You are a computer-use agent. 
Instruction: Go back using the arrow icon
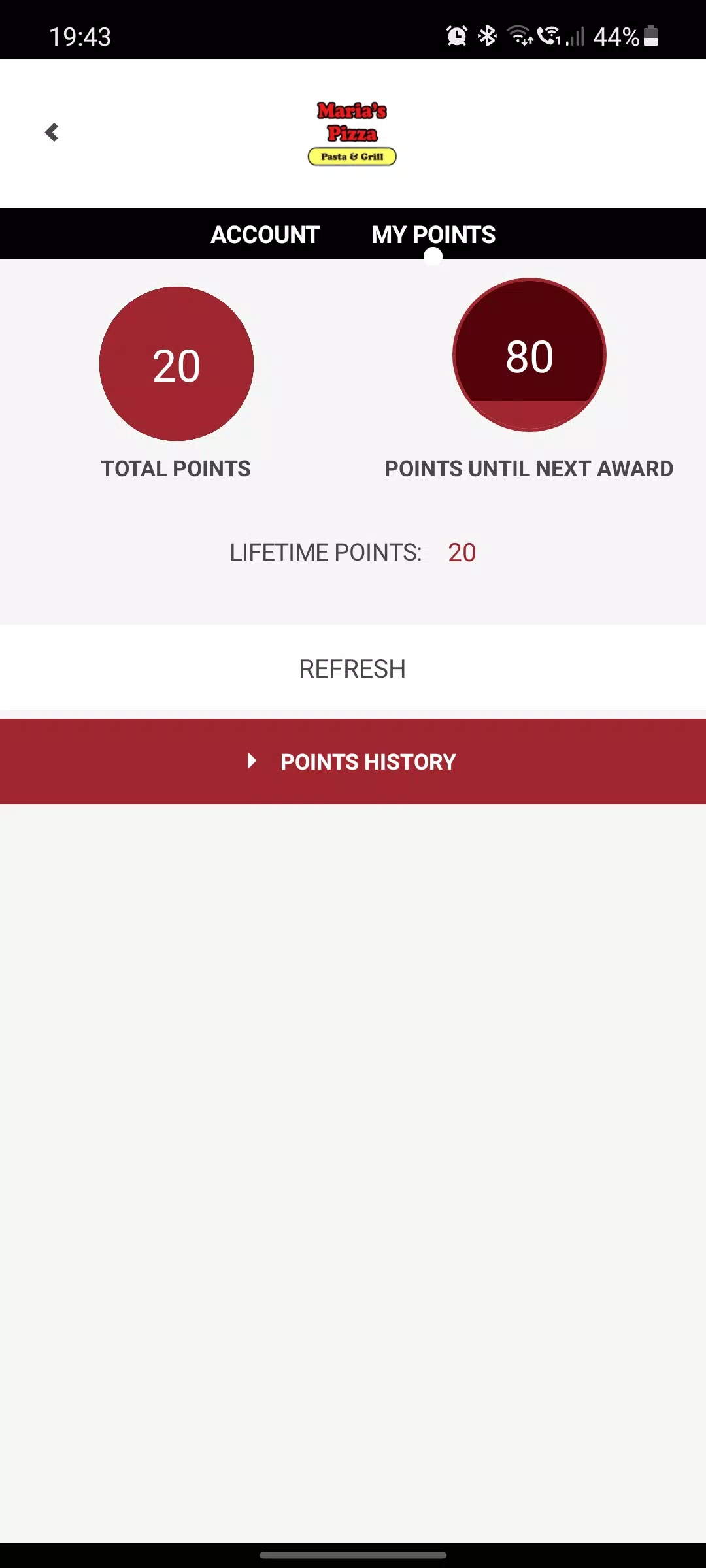(52, 133)
